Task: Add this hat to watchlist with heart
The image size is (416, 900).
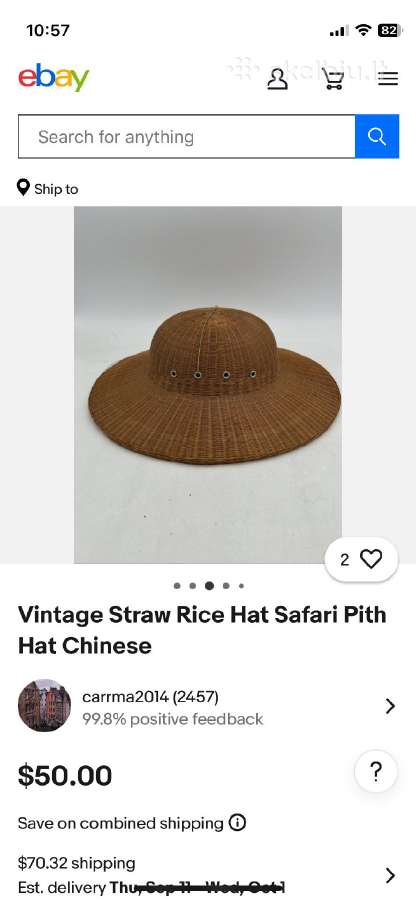Action: (x=361, y=560)
